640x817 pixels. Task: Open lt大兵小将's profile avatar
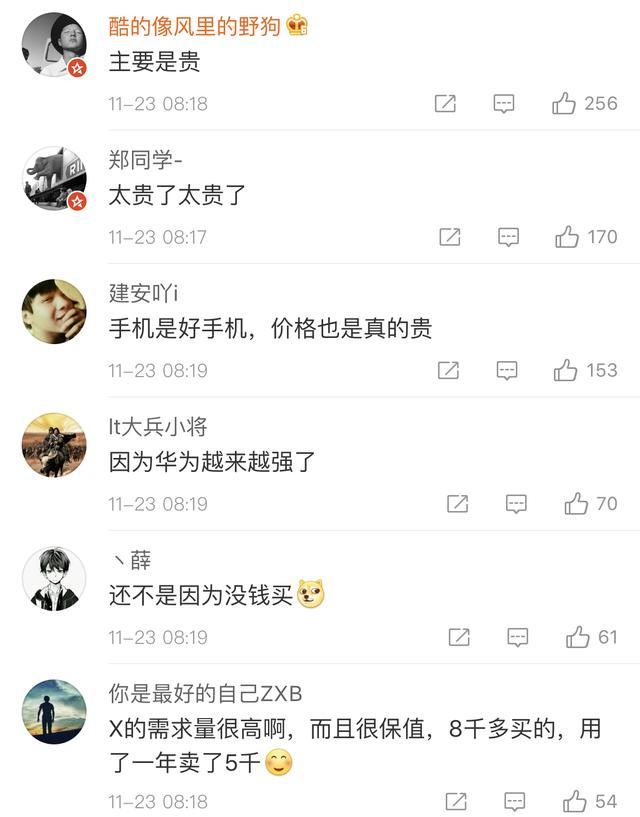[x=54, y=445]
